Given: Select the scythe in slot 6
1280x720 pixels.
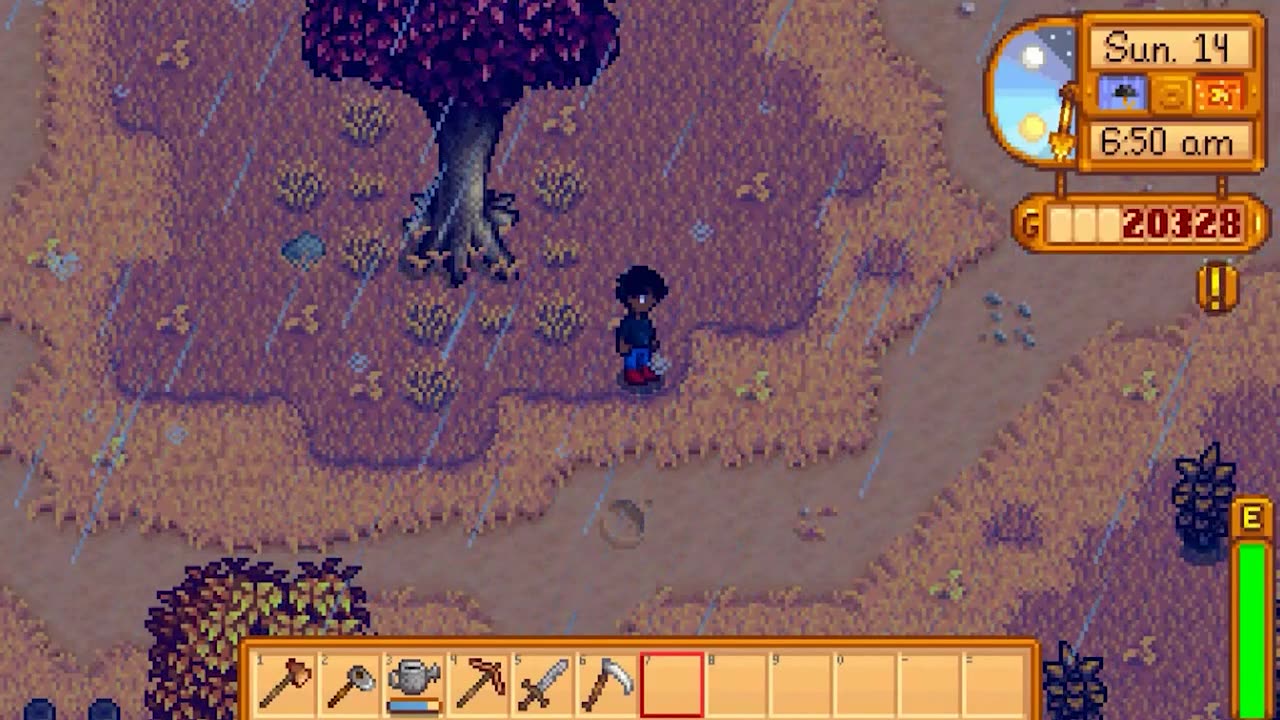Looking at the screenshot, I should click(607, 684).
